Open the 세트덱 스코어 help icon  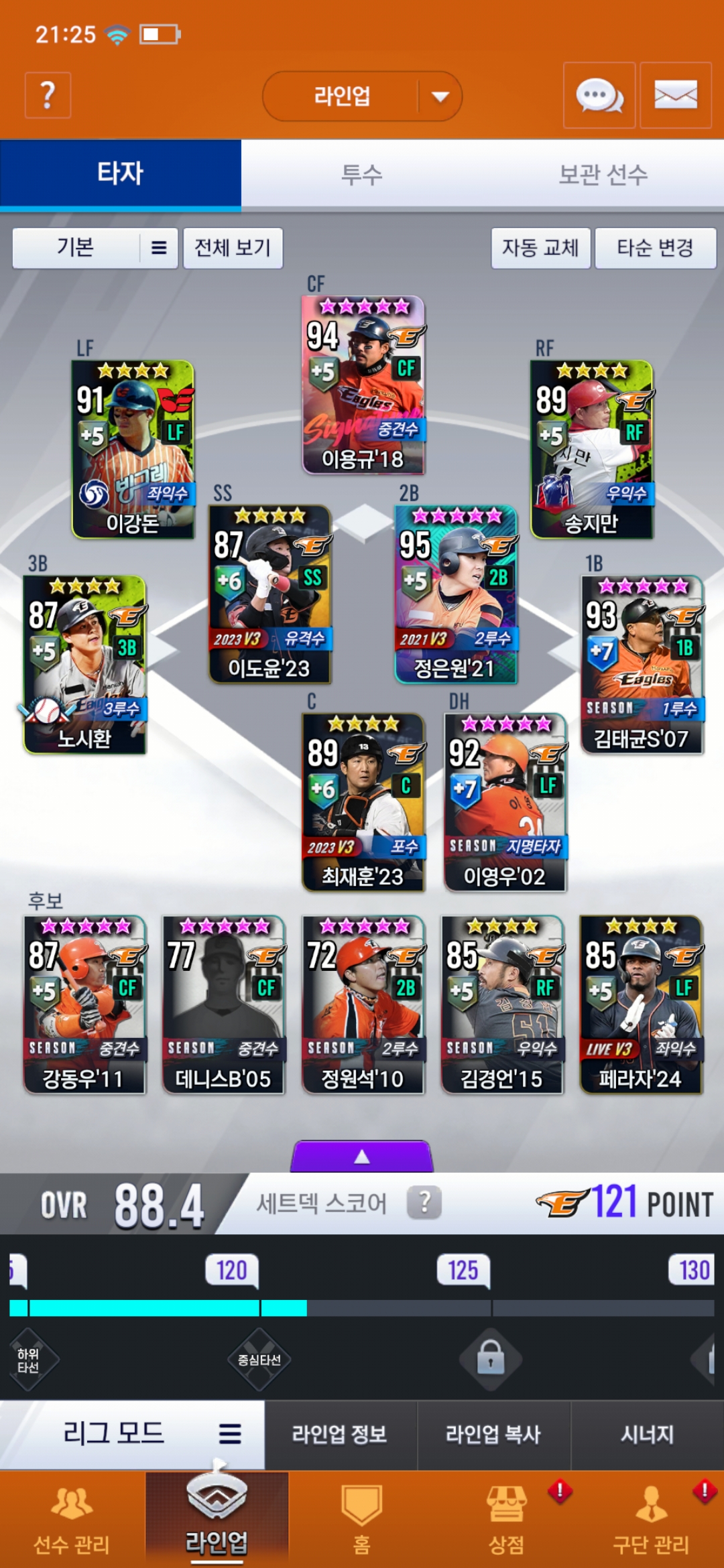coord(424,1203)
